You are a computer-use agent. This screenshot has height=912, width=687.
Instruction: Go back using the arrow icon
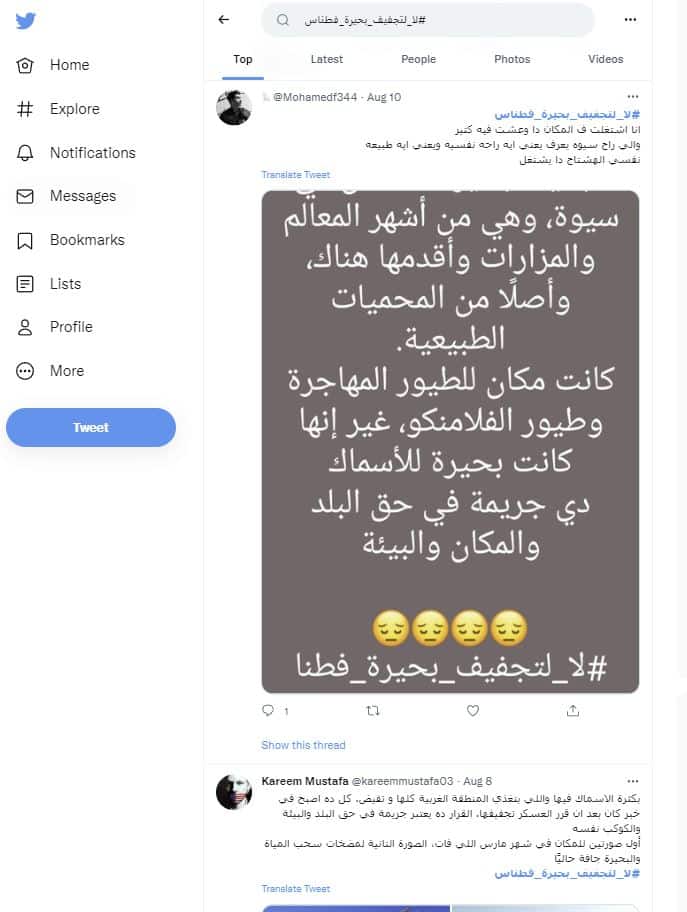(223, 19)
